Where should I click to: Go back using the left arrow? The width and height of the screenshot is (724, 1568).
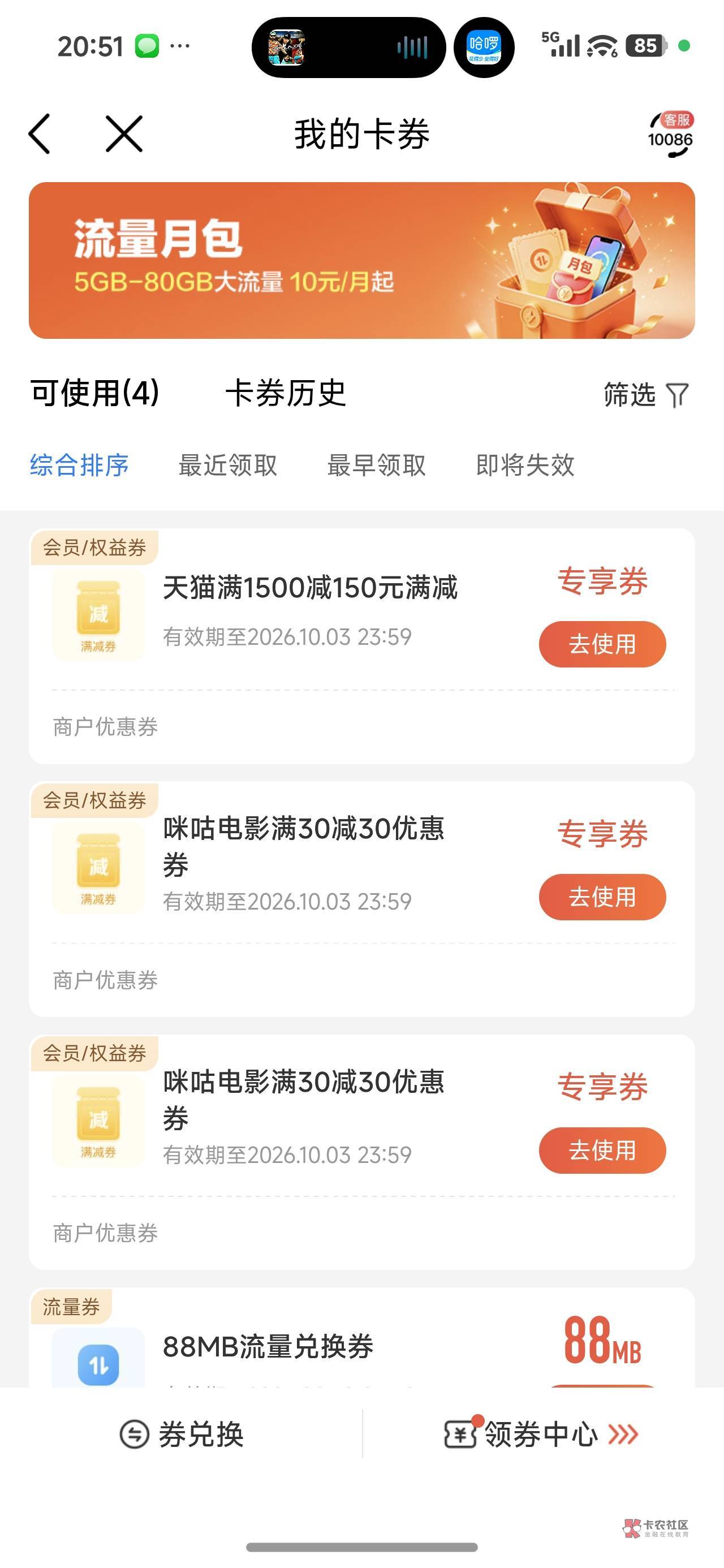click(x=40, y=134)
